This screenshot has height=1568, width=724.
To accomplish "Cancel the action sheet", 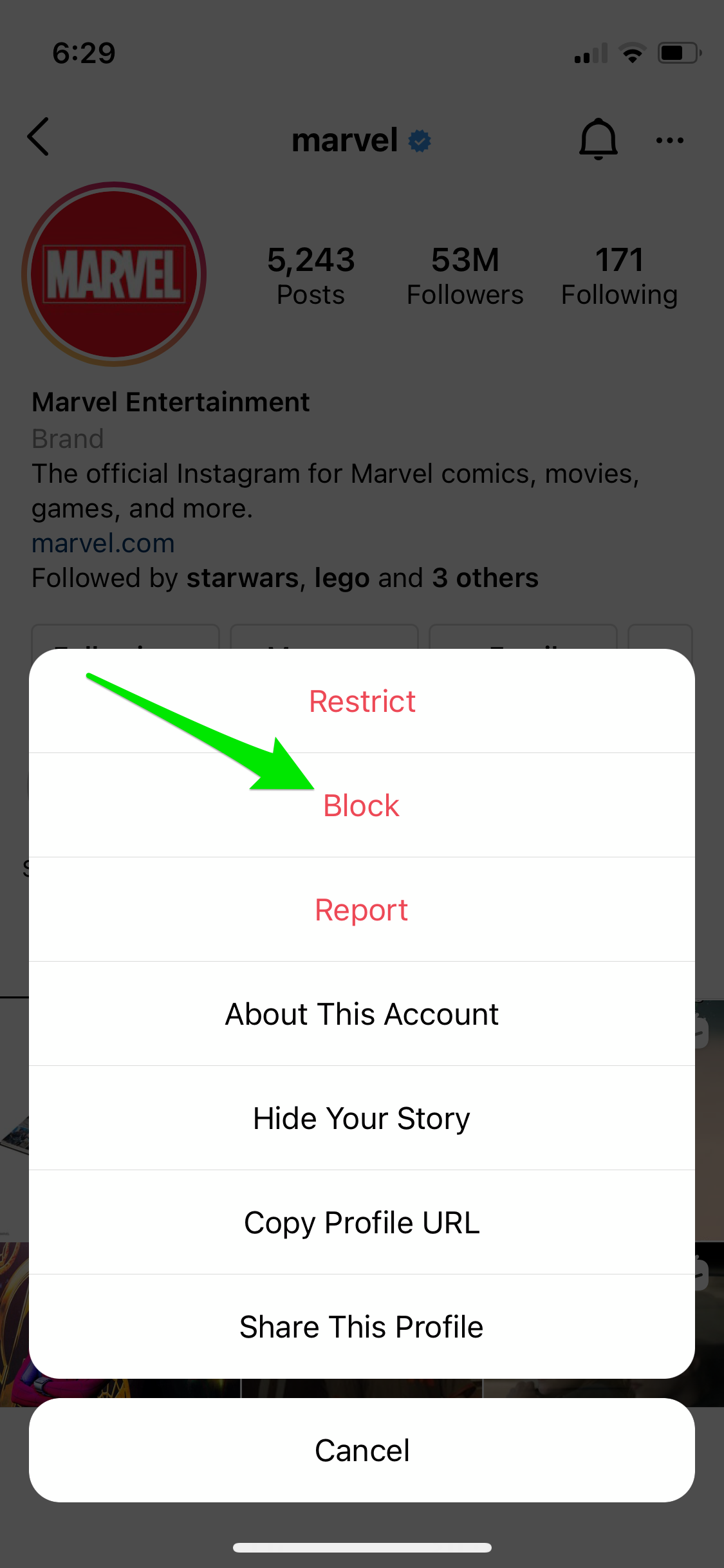I will [x=362, y=1450].
